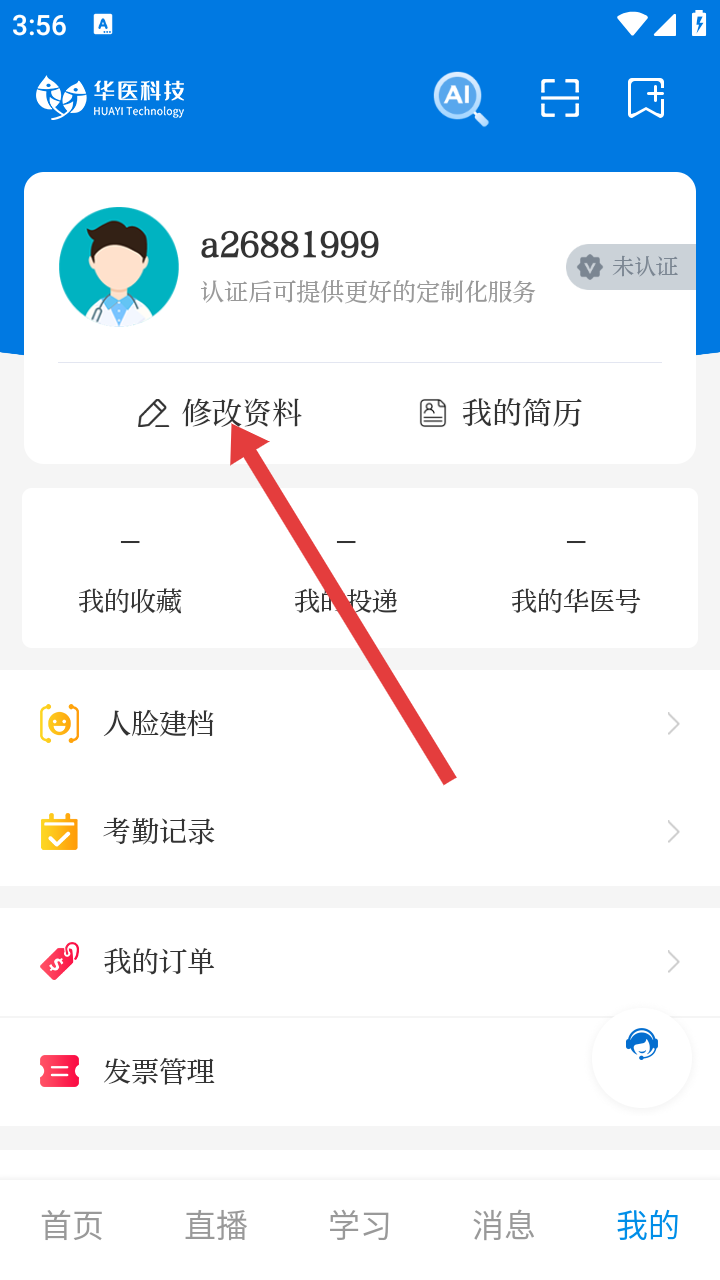Edit profile via 修改资料
Image resolution: width=720 pixels, height=1280 pixels.
(220, 413)
